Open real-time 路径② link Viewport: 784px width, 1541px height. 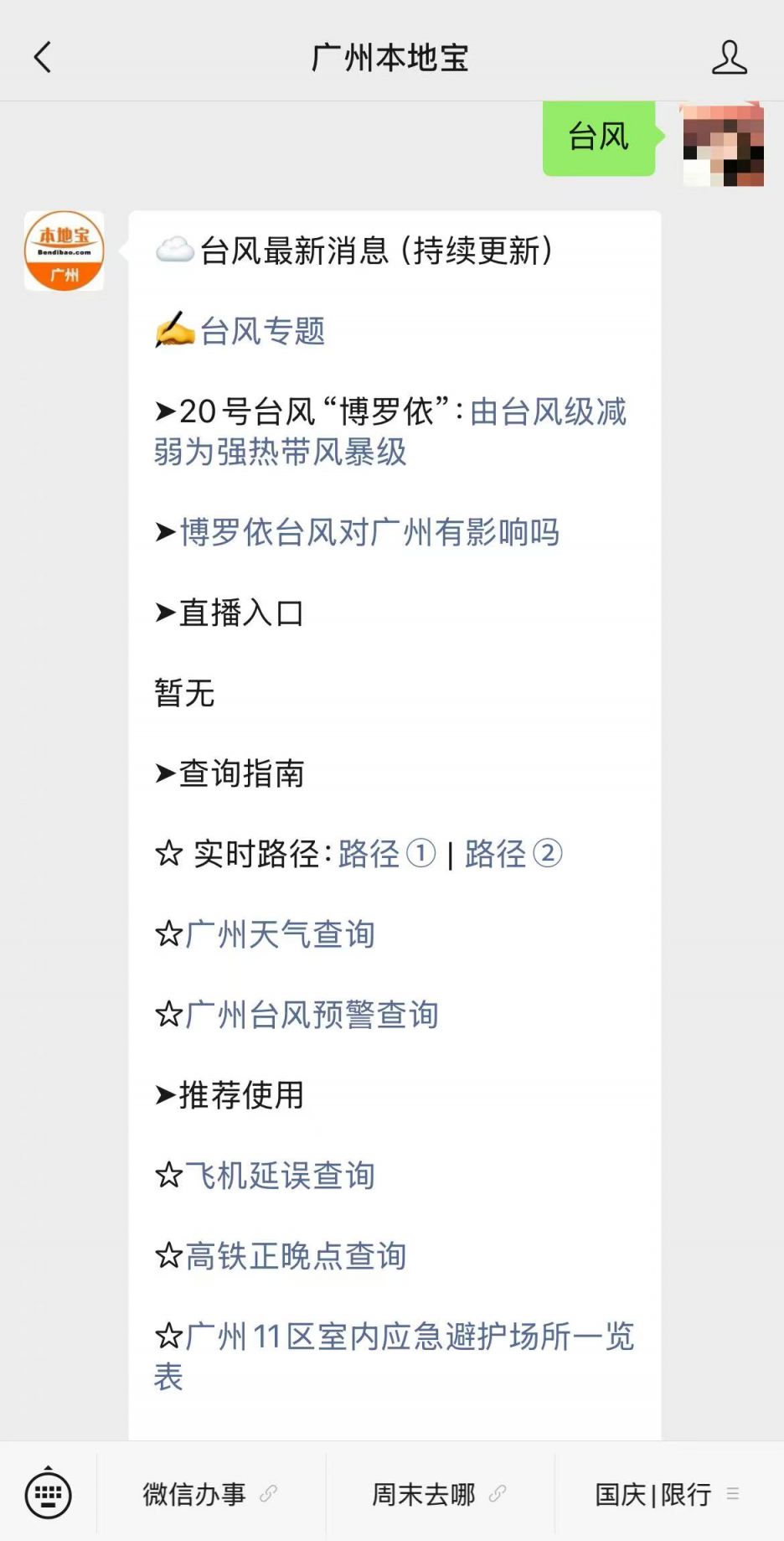[513, 854]
